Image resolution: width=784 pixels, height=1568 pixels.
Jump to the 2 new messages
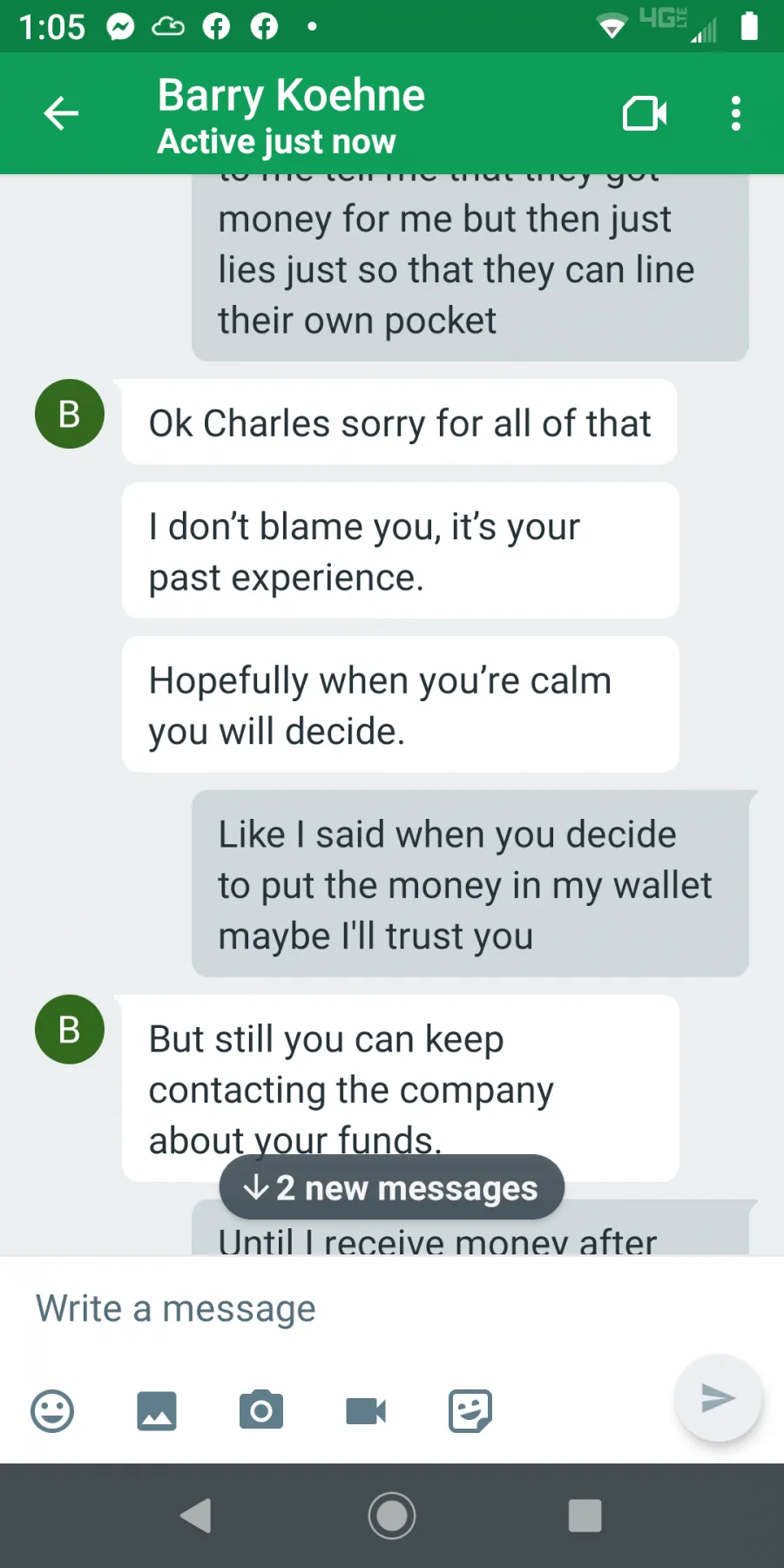(x=391, y=1187)
